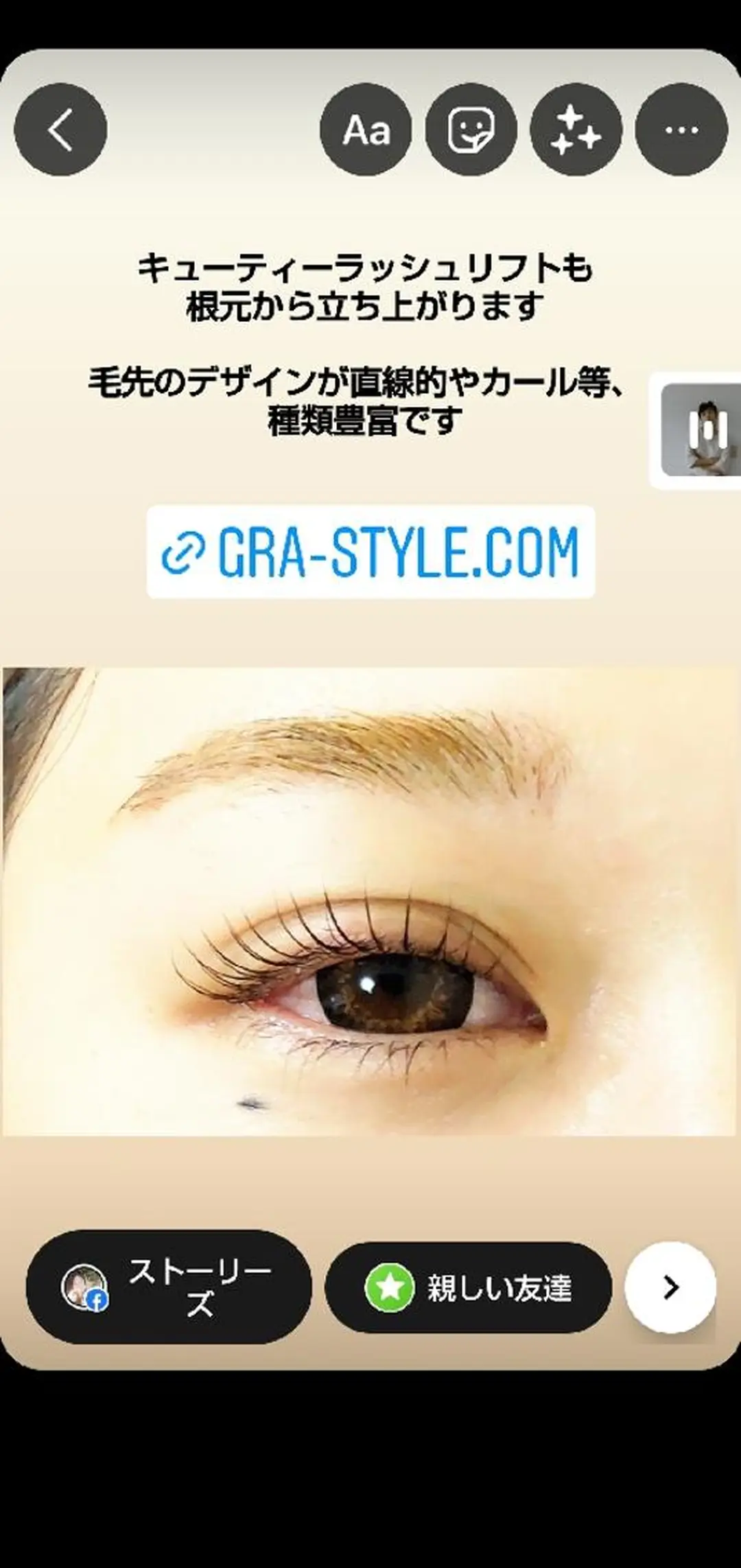Screen dimensions: 741x1568
Task: Share to ストーリーズ
Action: coord(169,1287)
